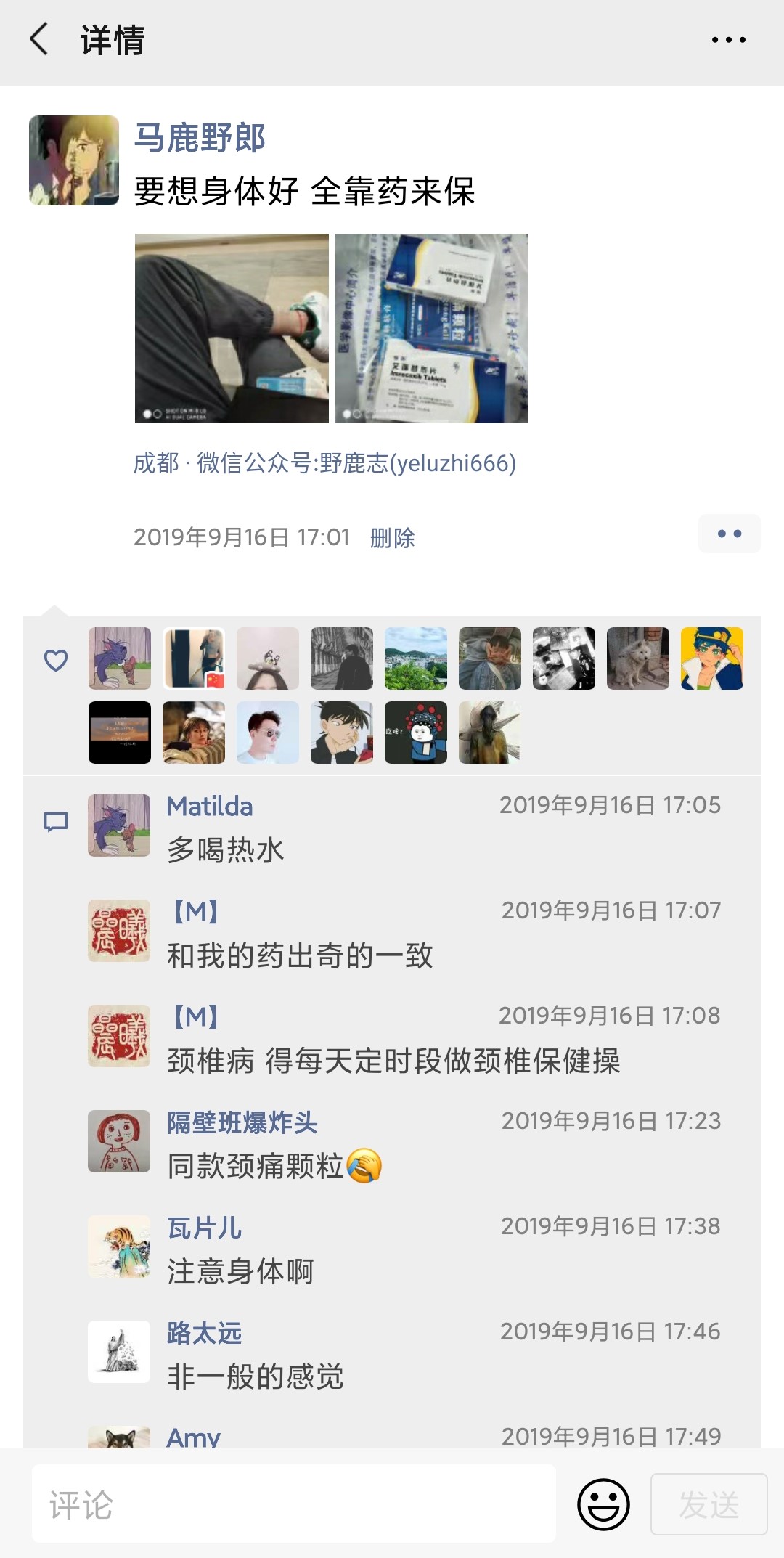Screen dimensions: 784x1558
Task: Reply to the comment 和我的药出奇的一致
Action: [x=300, y=956]
